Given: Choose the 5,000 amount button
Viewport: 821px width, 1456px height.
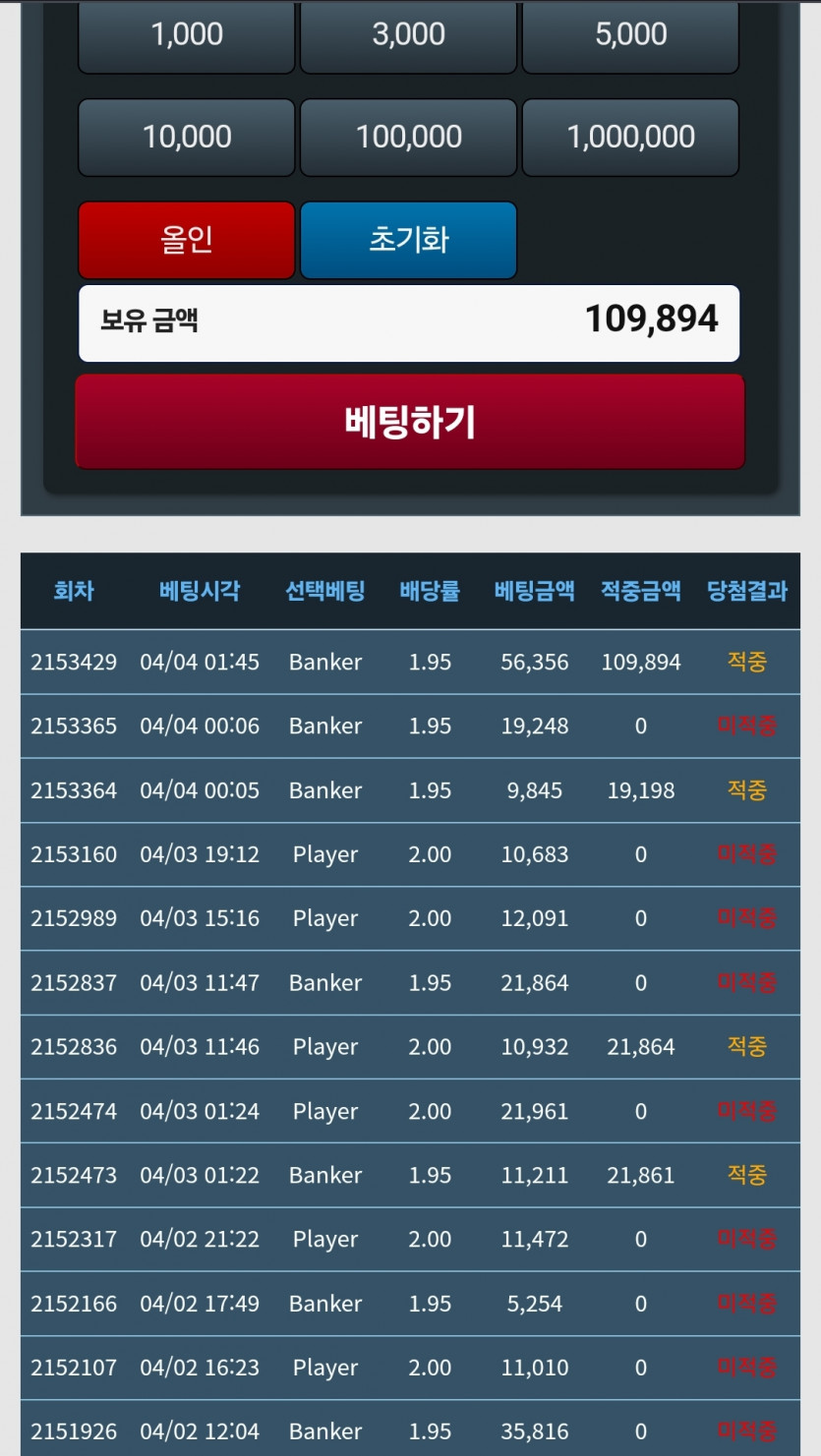Looking at the screenshot, I should click(630, 37).
